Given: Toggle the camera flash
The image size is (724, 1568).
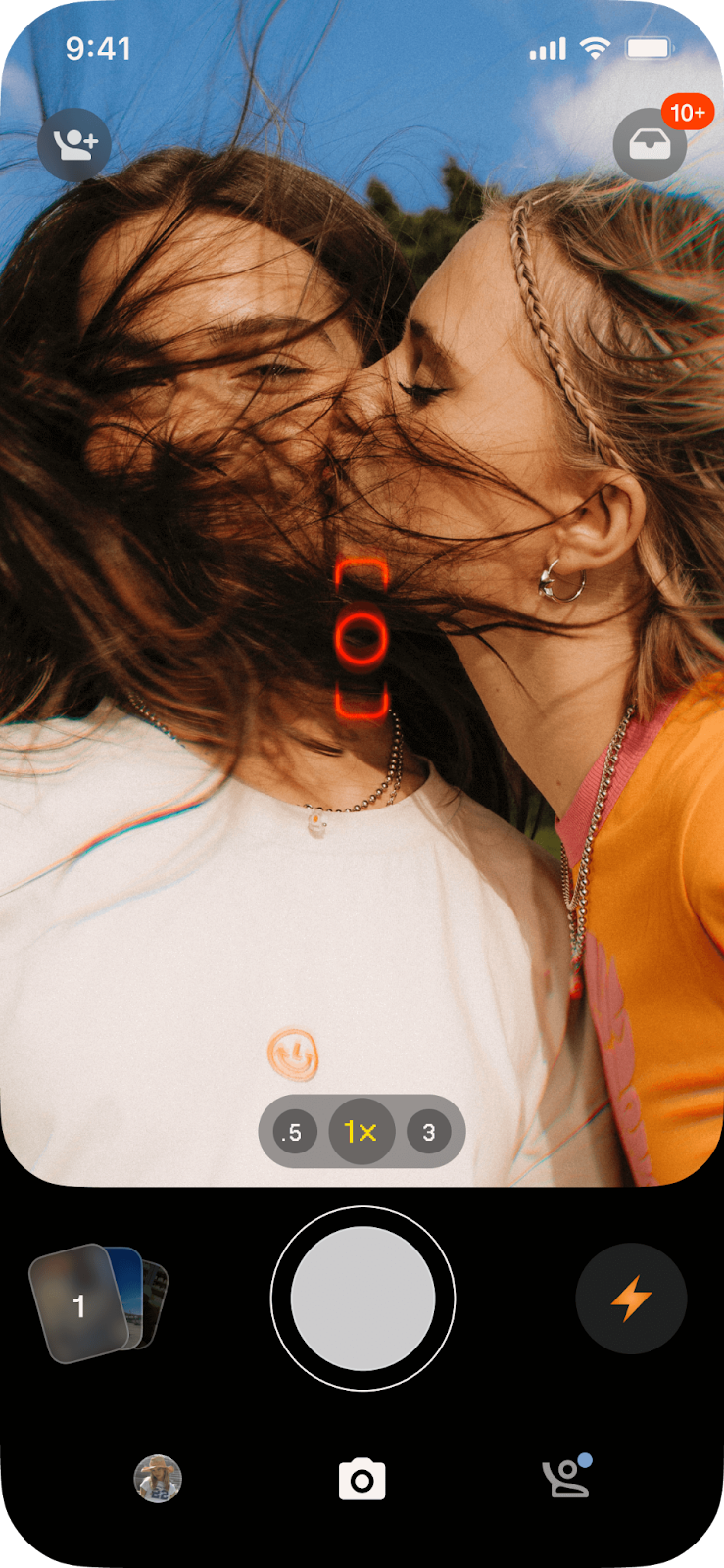Looking at the screenshot, I should 631,1298.
